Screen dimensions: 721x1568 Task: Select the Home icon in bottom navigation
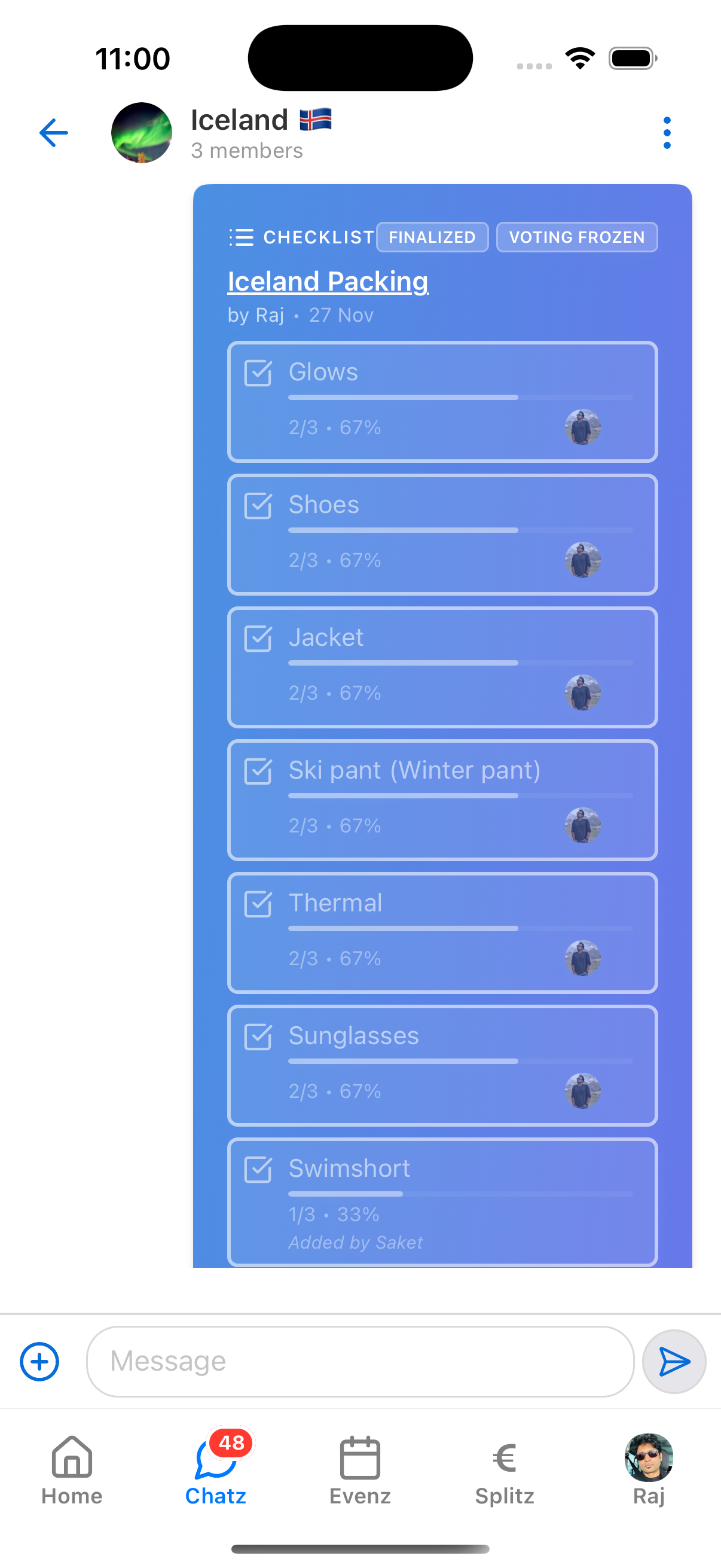click(71, 1460)
